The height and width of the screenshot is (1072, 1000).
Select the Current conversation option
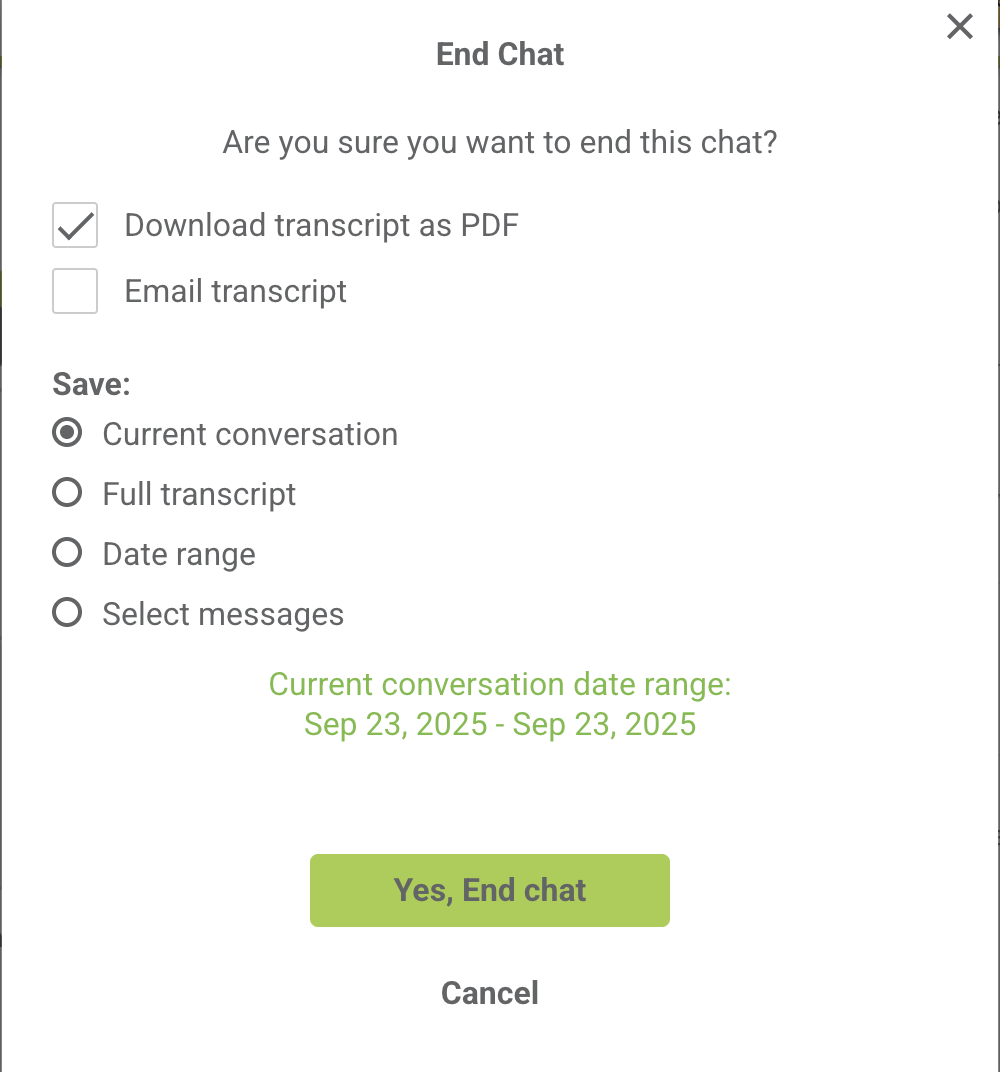[x=67, y=434]
